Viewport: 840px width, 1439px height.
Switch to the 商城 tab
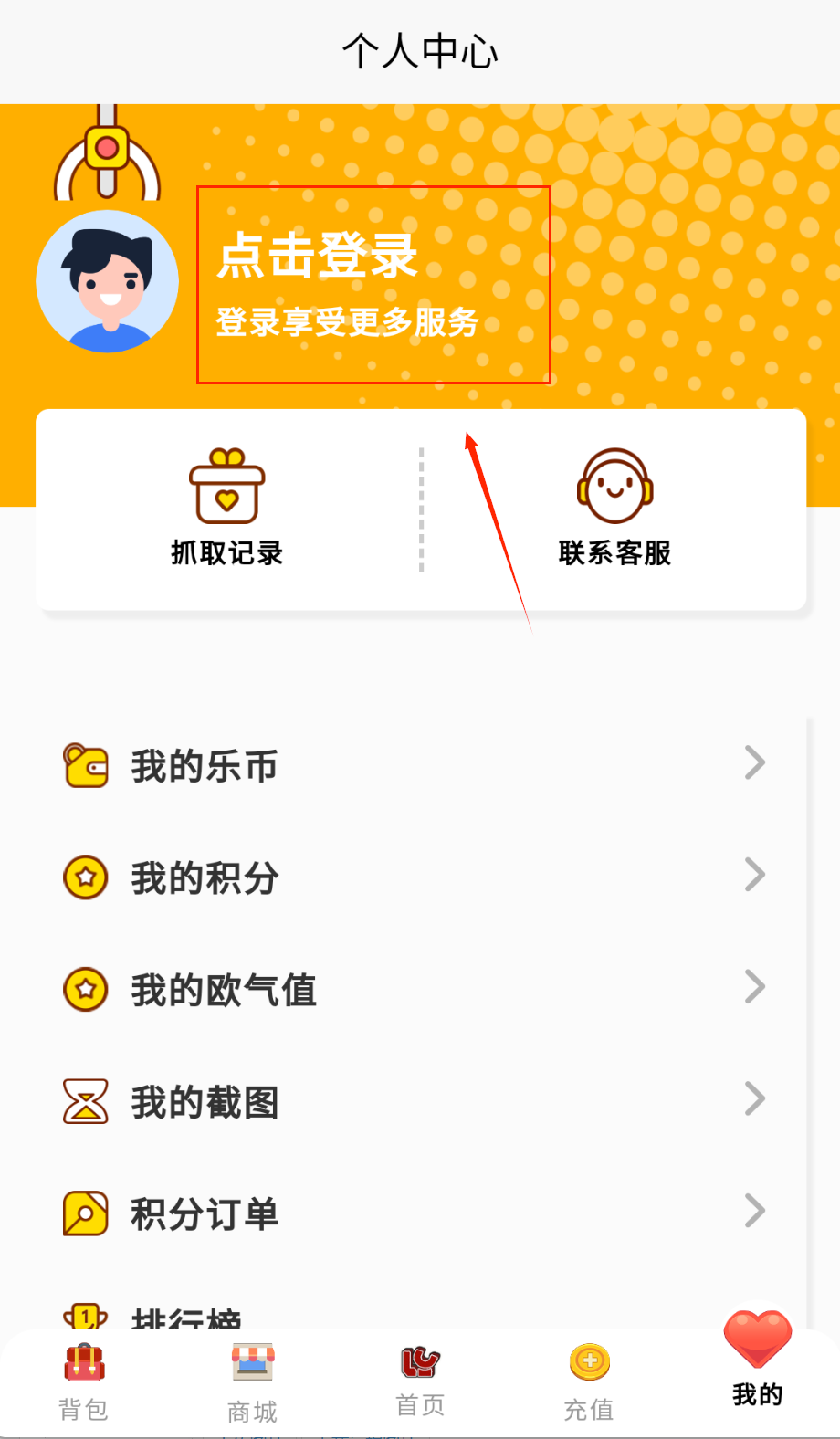[x=252, y=1382]
